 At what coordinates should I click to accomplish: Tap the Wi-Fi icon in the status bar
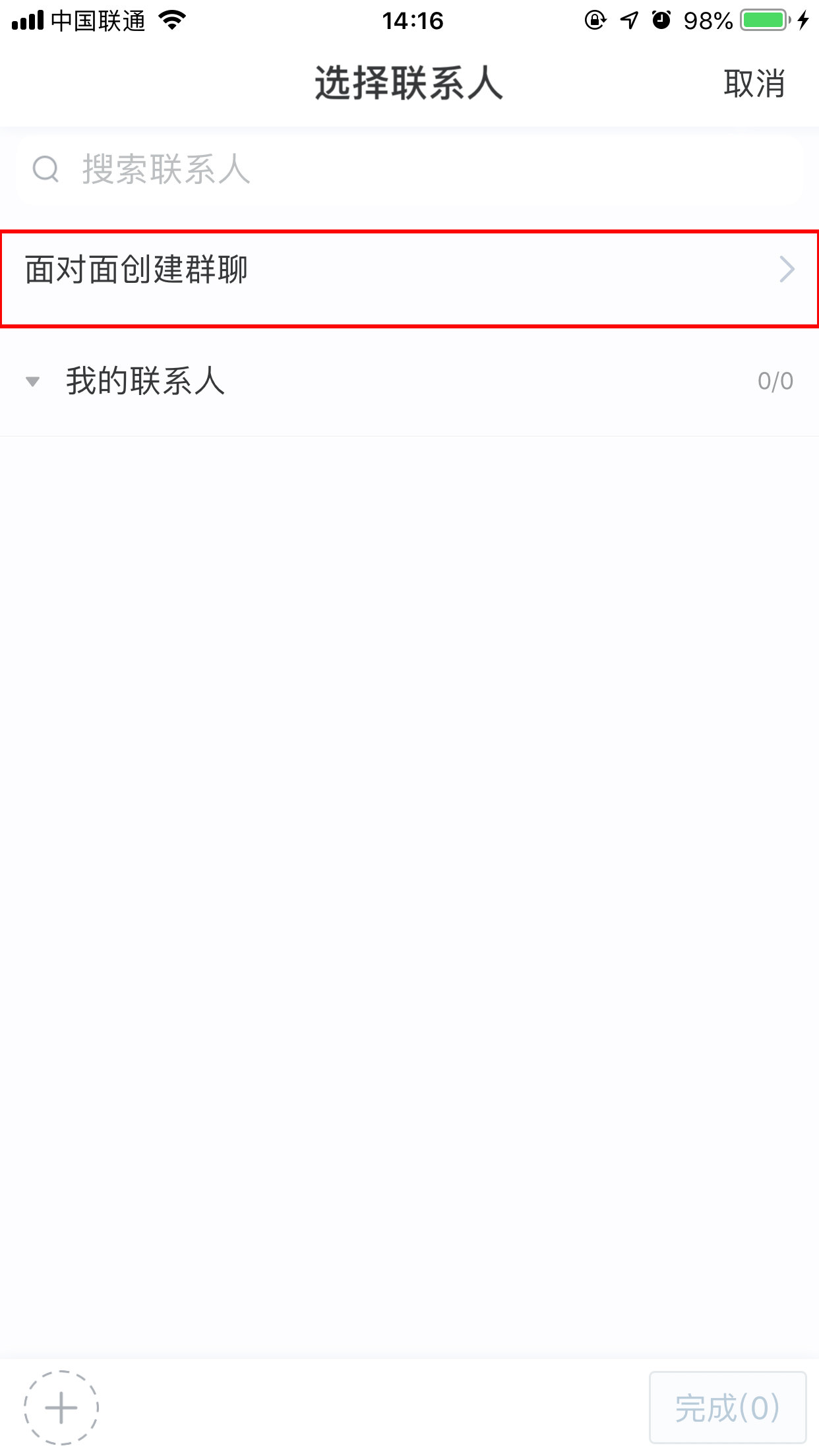point(173,20)
